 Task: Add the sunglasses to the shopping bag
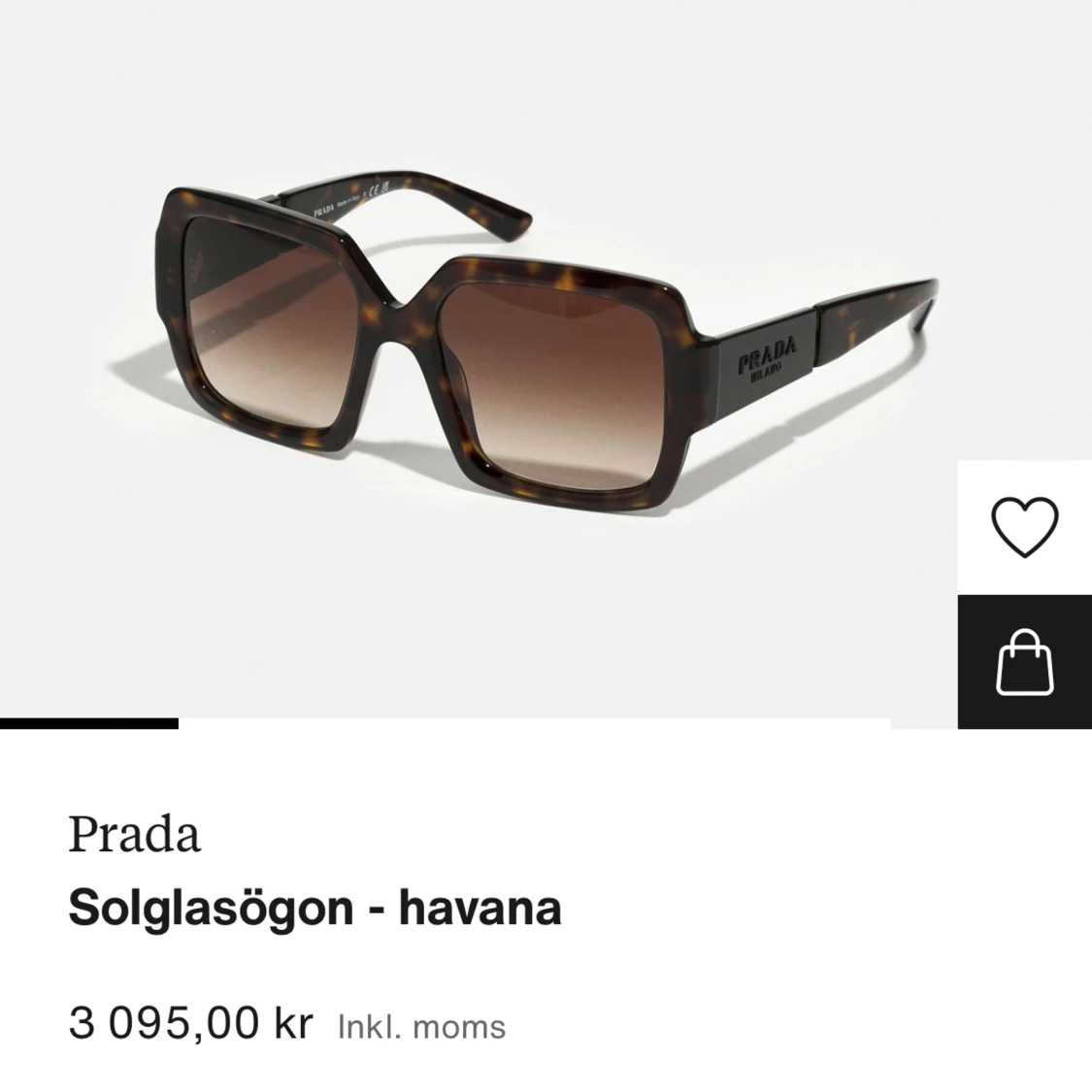1024,661
